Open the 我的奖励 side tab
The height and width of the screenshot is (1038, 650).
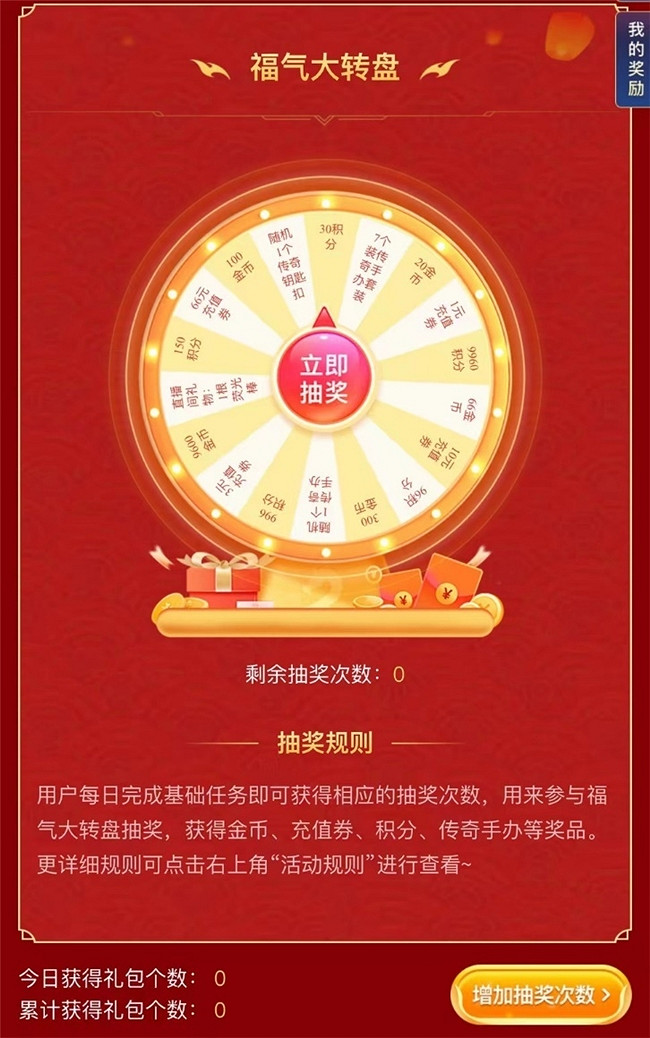[x=634, y=59]
